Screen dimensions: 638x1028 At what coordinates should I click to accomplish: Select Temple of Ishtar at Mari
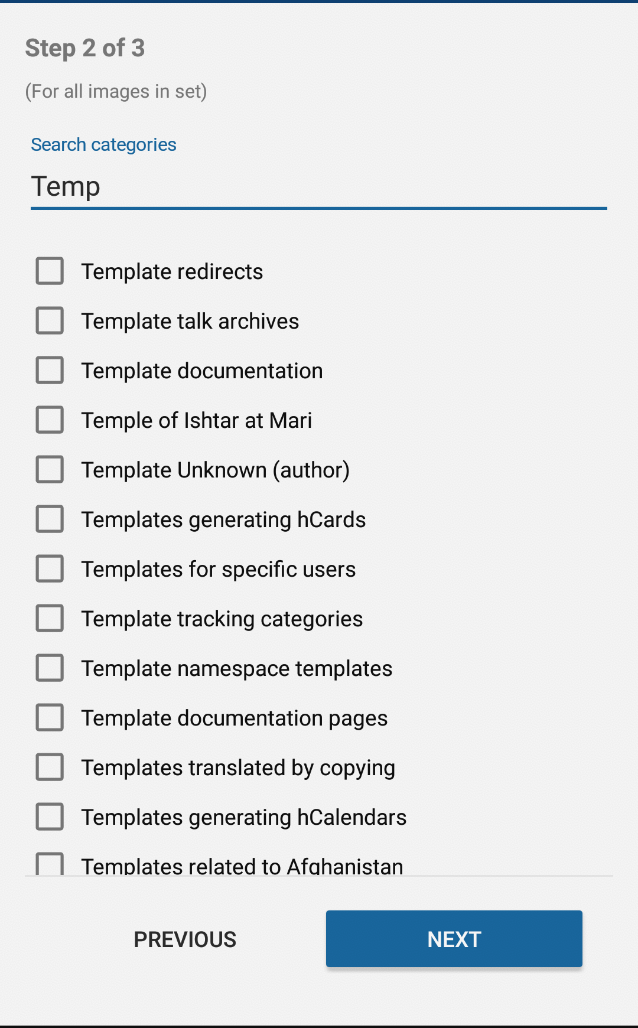(50, 420)
